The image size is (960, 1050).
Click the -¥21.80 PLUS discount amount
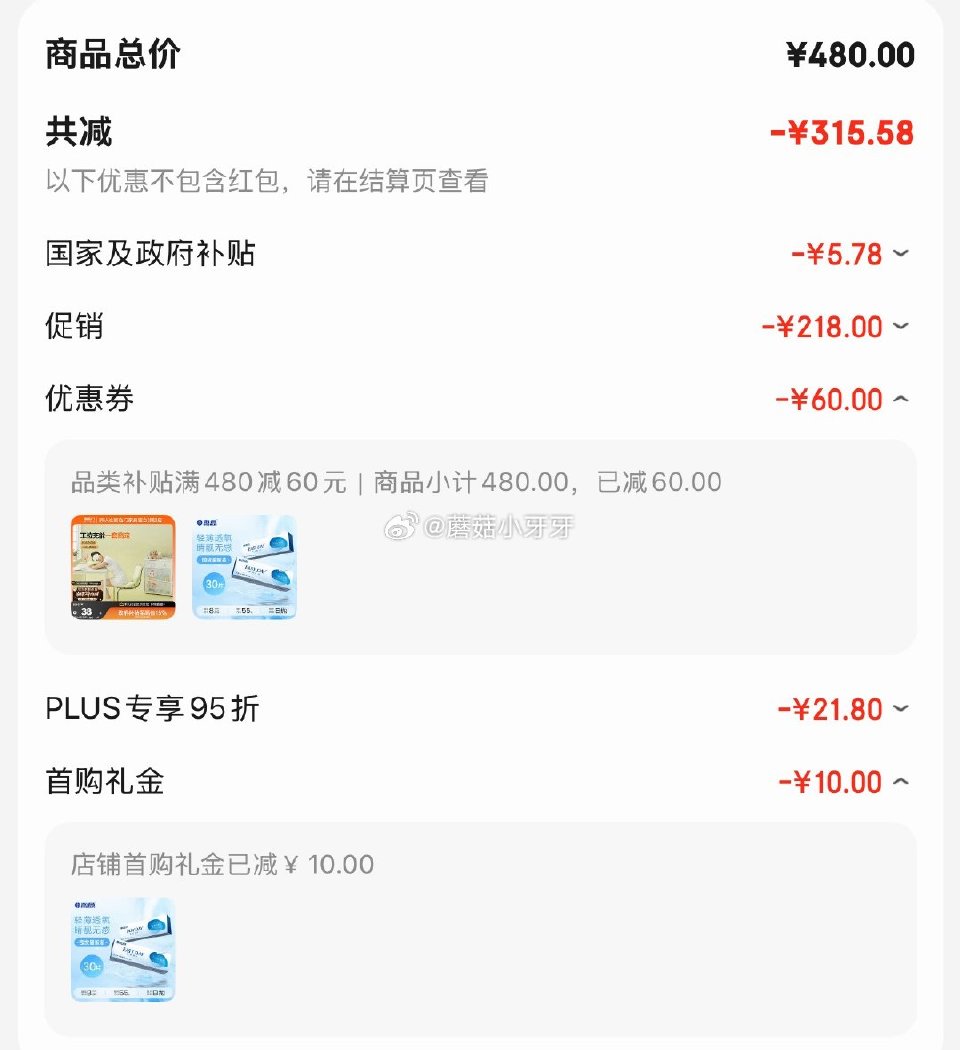(x=832, y=709)
